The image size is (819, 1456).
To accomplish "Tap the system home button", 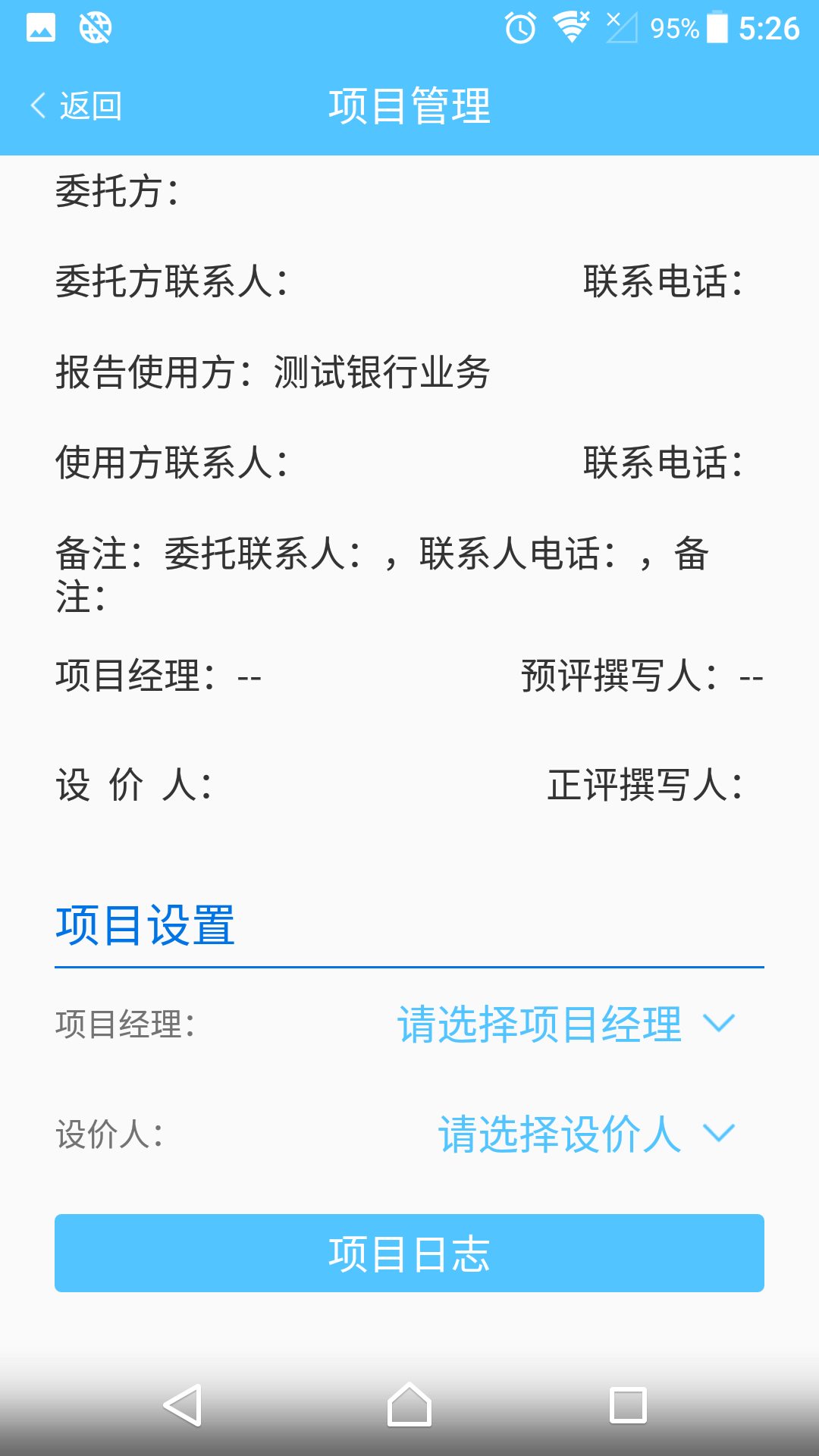I will pos(409,1405).
